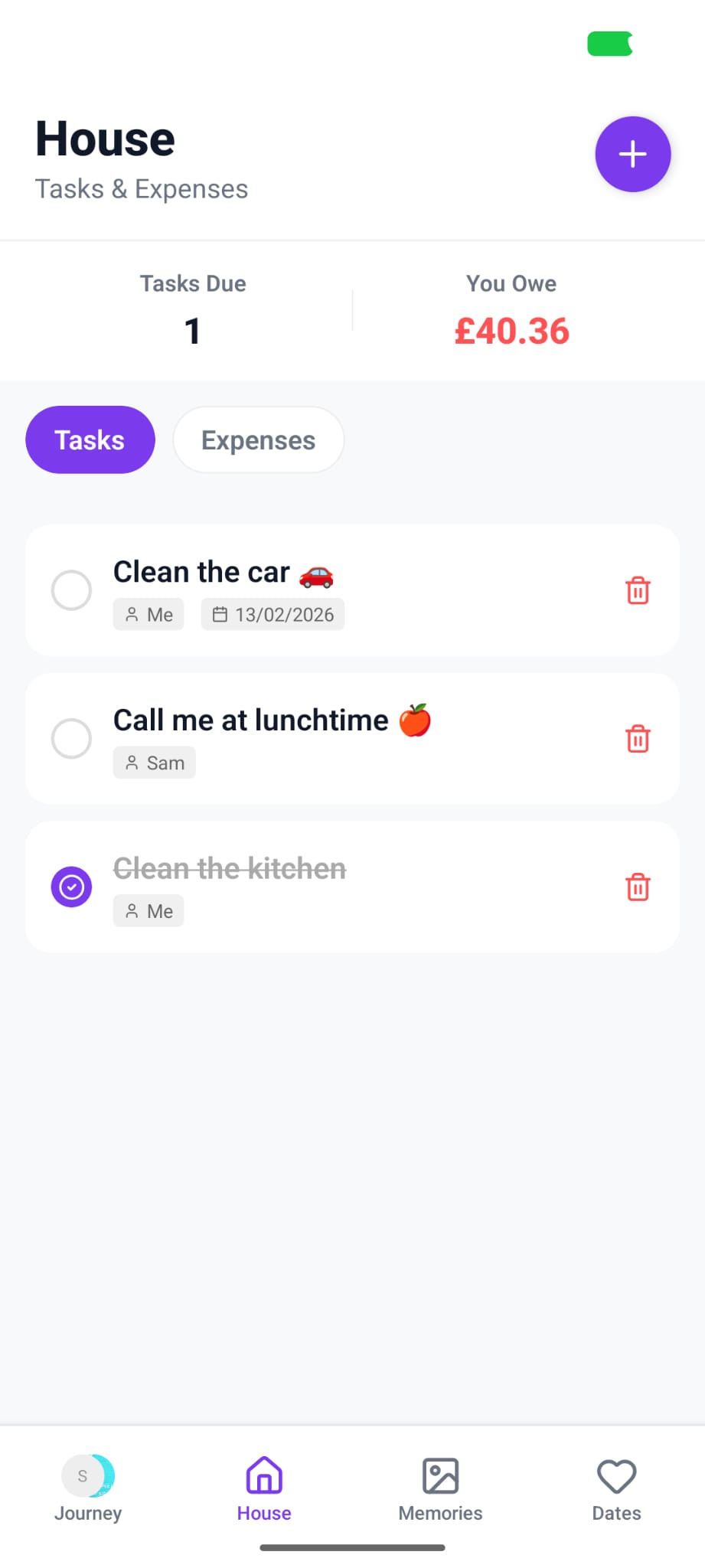
Task: Delete the 'Call me at lunchtime' task
Action: [637, 738]
